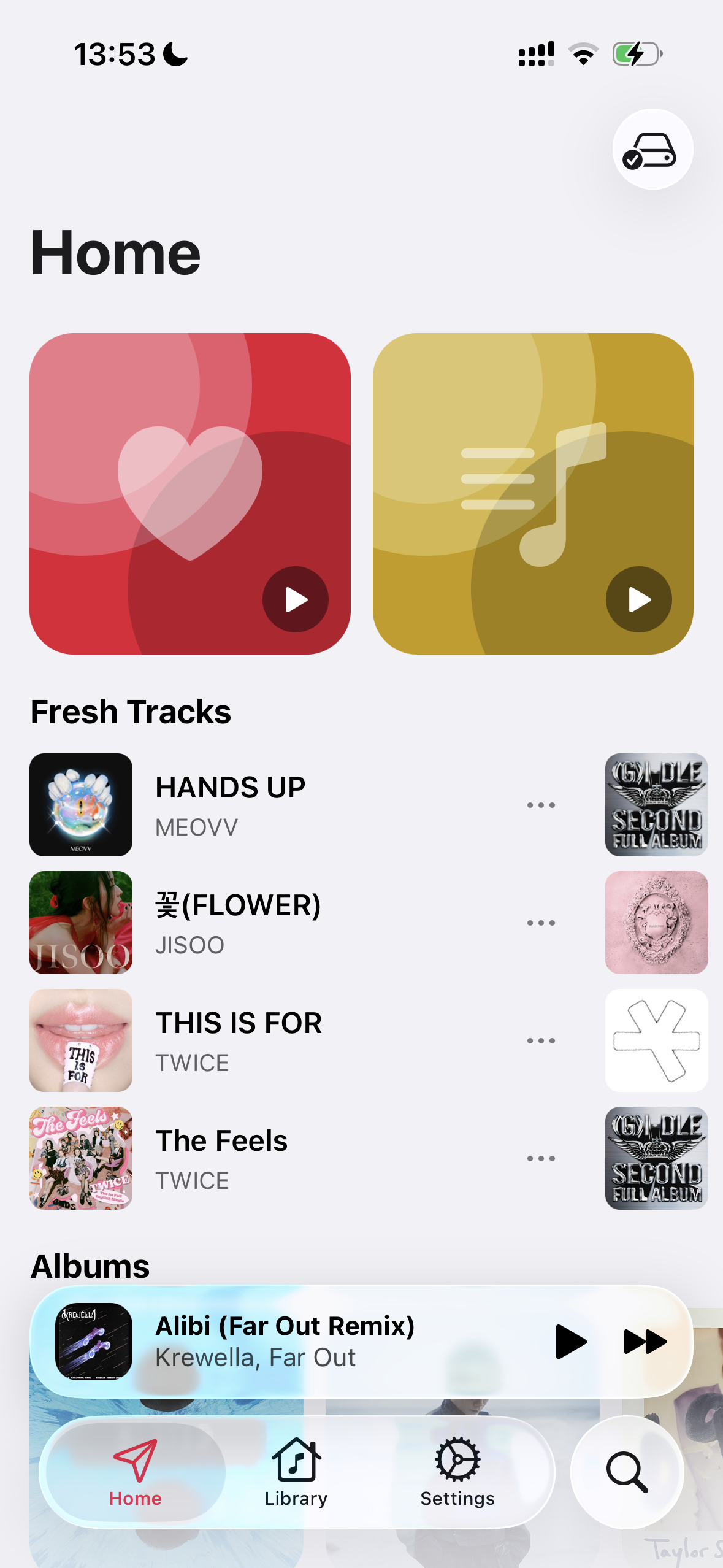723x1568 pixels.
Task: Switch to the Settings tab
Action: [457, 1472]
